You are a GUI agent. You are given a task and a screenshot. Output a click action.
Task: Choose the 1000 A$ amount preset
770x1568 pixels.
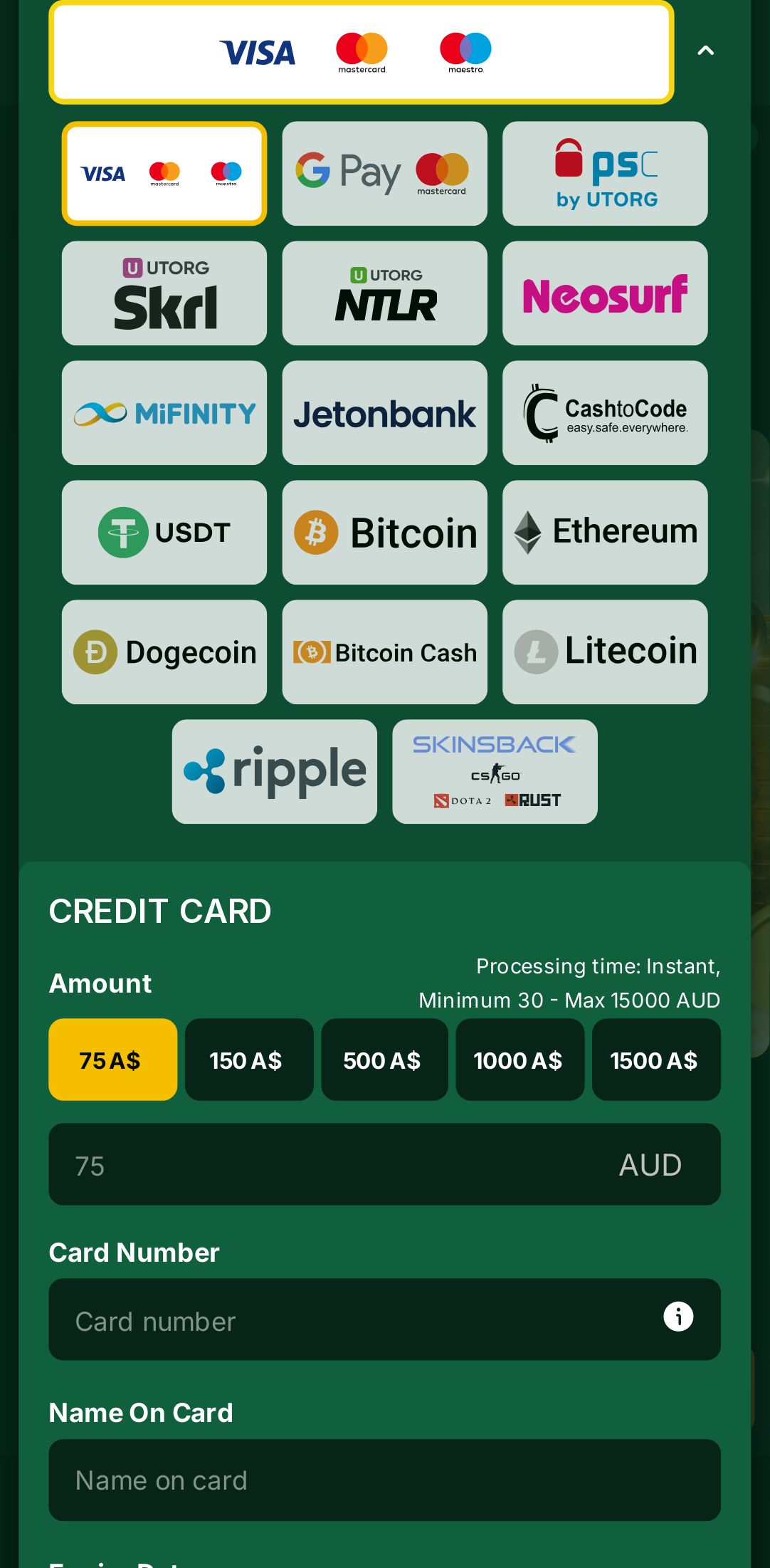520,1060
